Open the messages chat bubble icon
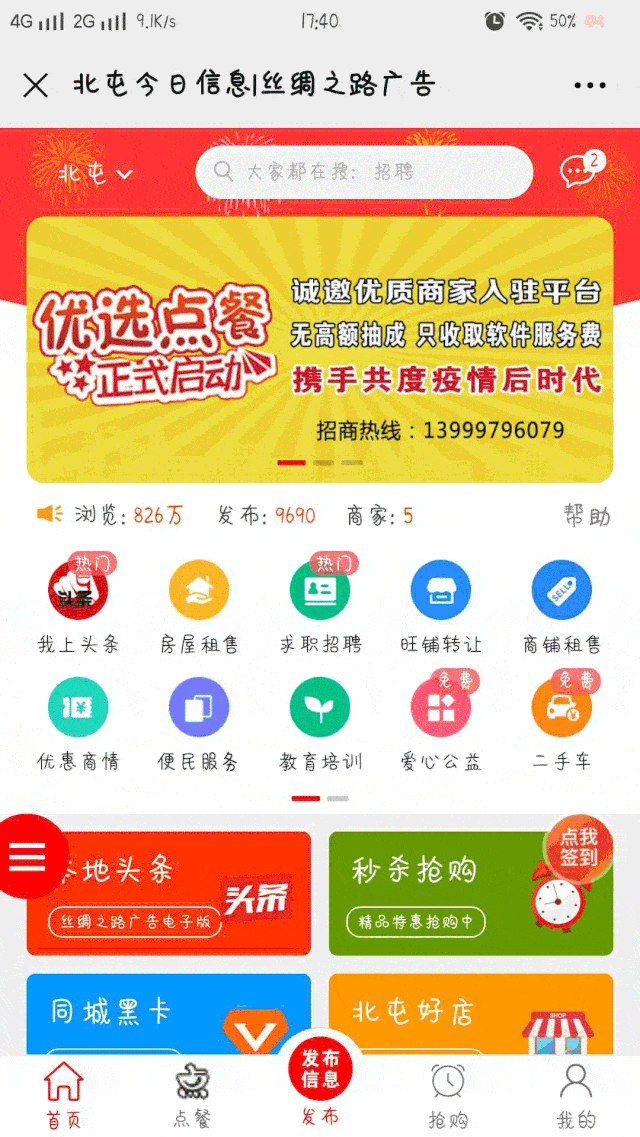Viewport: 640px width, 1137px height. tap(578, 171)
